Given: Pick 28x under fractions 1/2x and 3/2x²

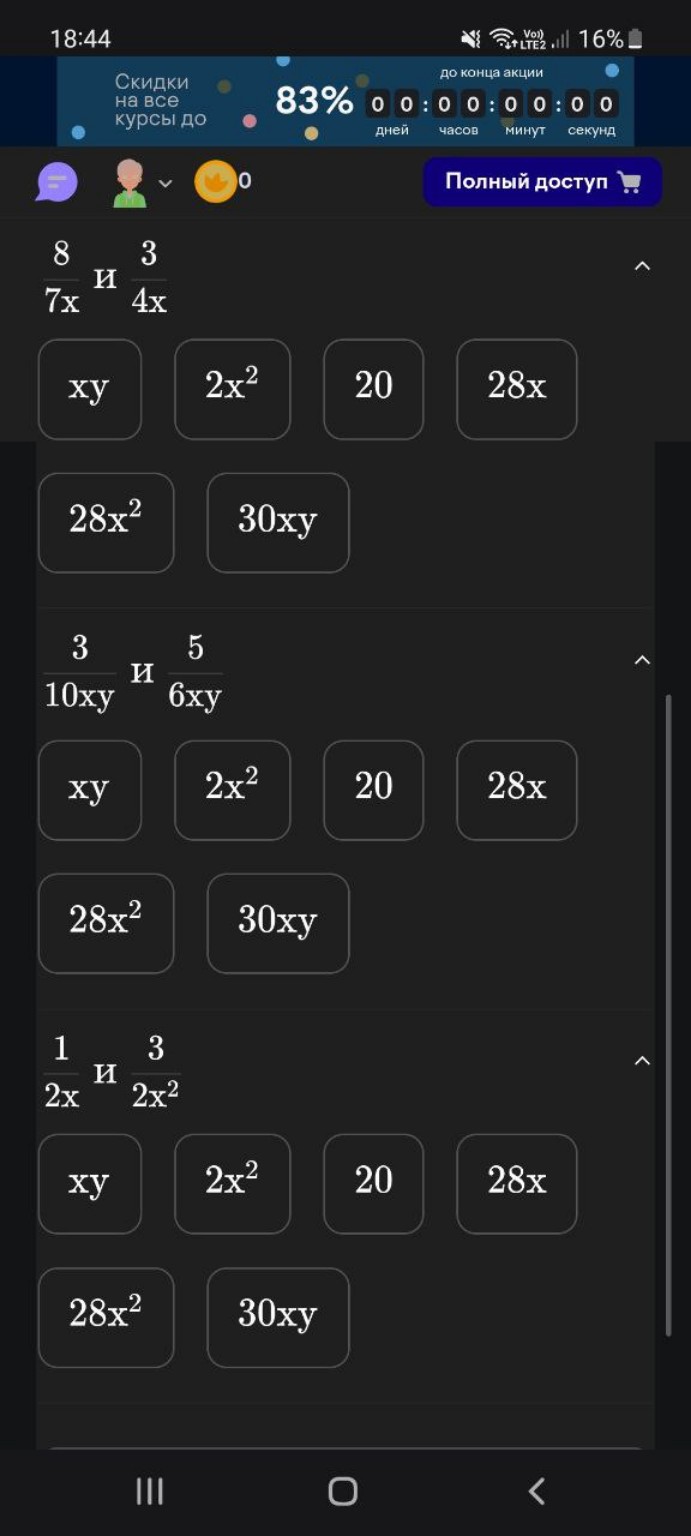Looking at the screenshot, I should pos(516,1183).
